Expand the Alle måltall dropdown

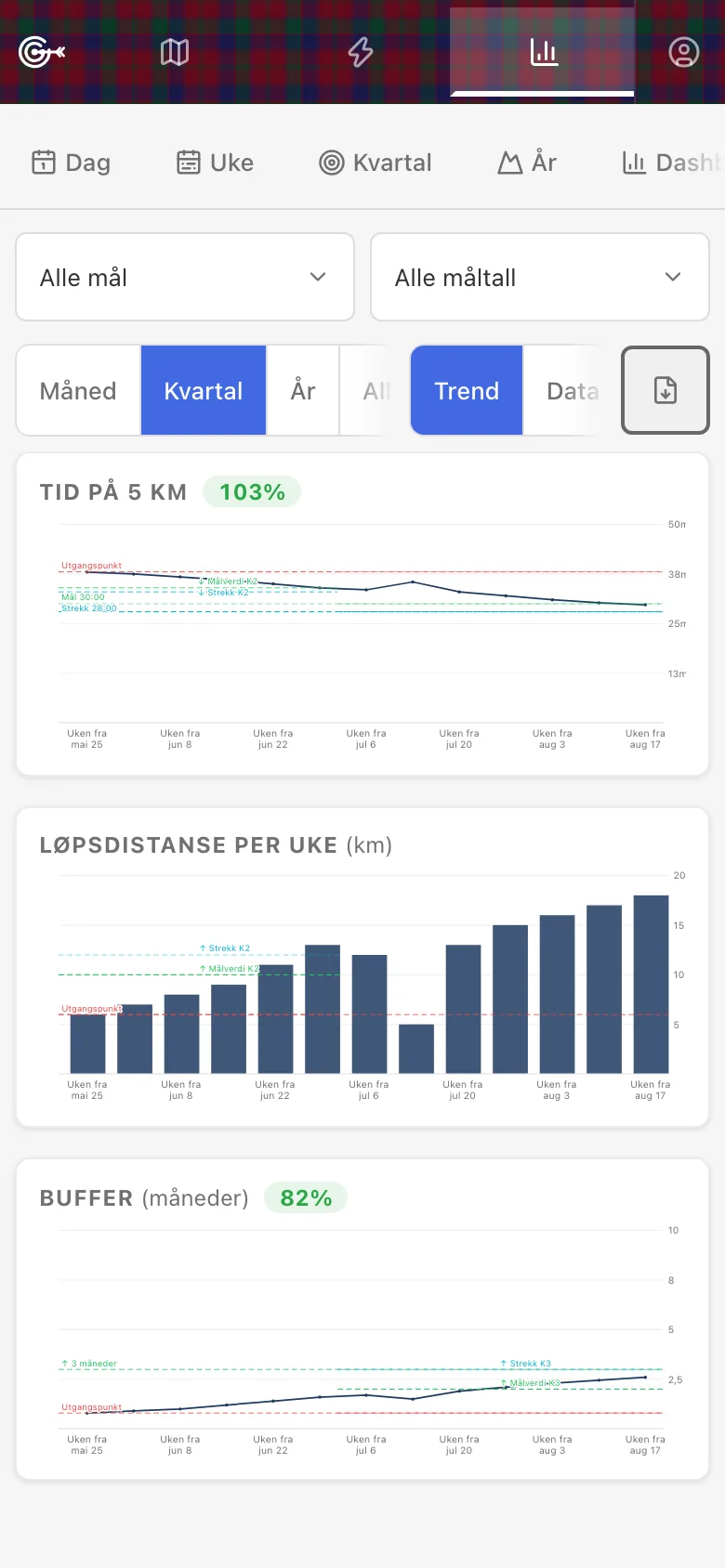(540, 277)
